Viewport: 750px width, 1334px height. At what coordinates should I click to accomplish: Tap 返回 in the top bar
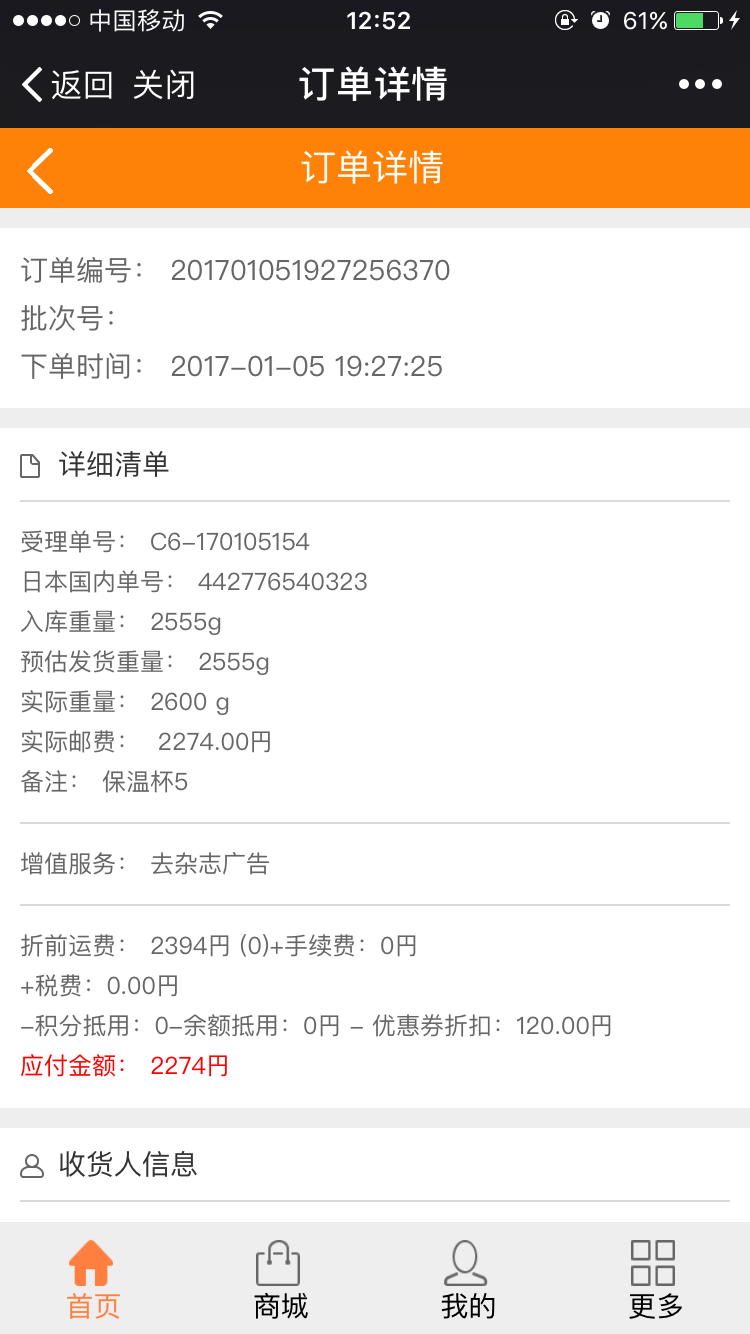coord(67,85)
